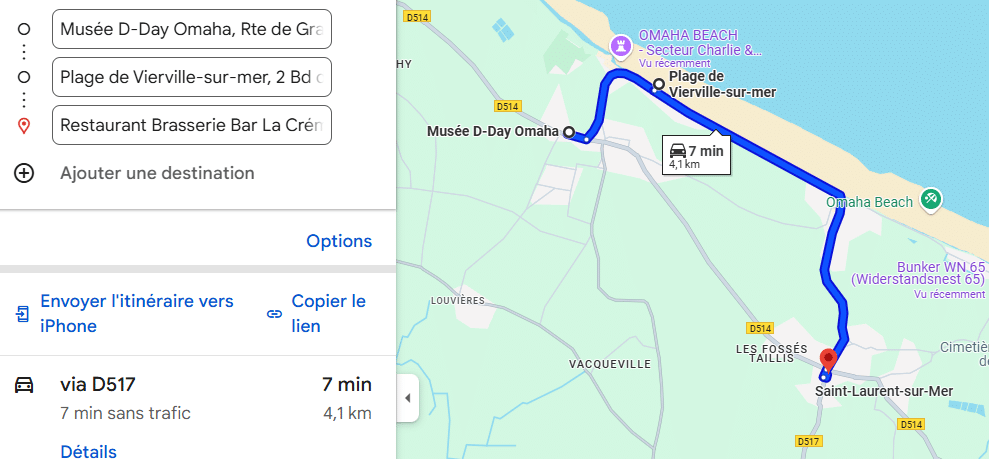This screenshot has height=459, width=989.
Task: Add another destination to the route
Action: [x=156, y=173]
